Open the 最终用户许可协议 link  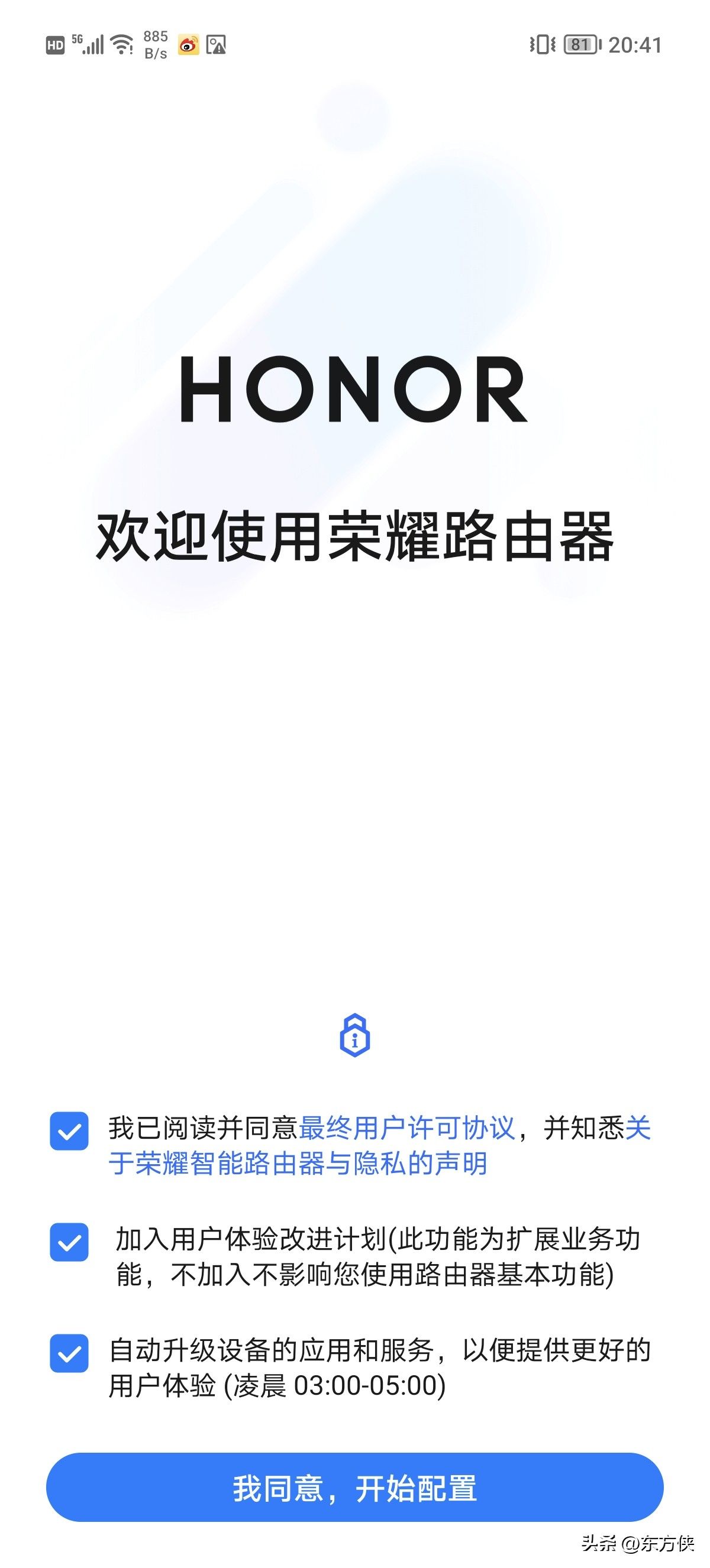(406, 1128)
